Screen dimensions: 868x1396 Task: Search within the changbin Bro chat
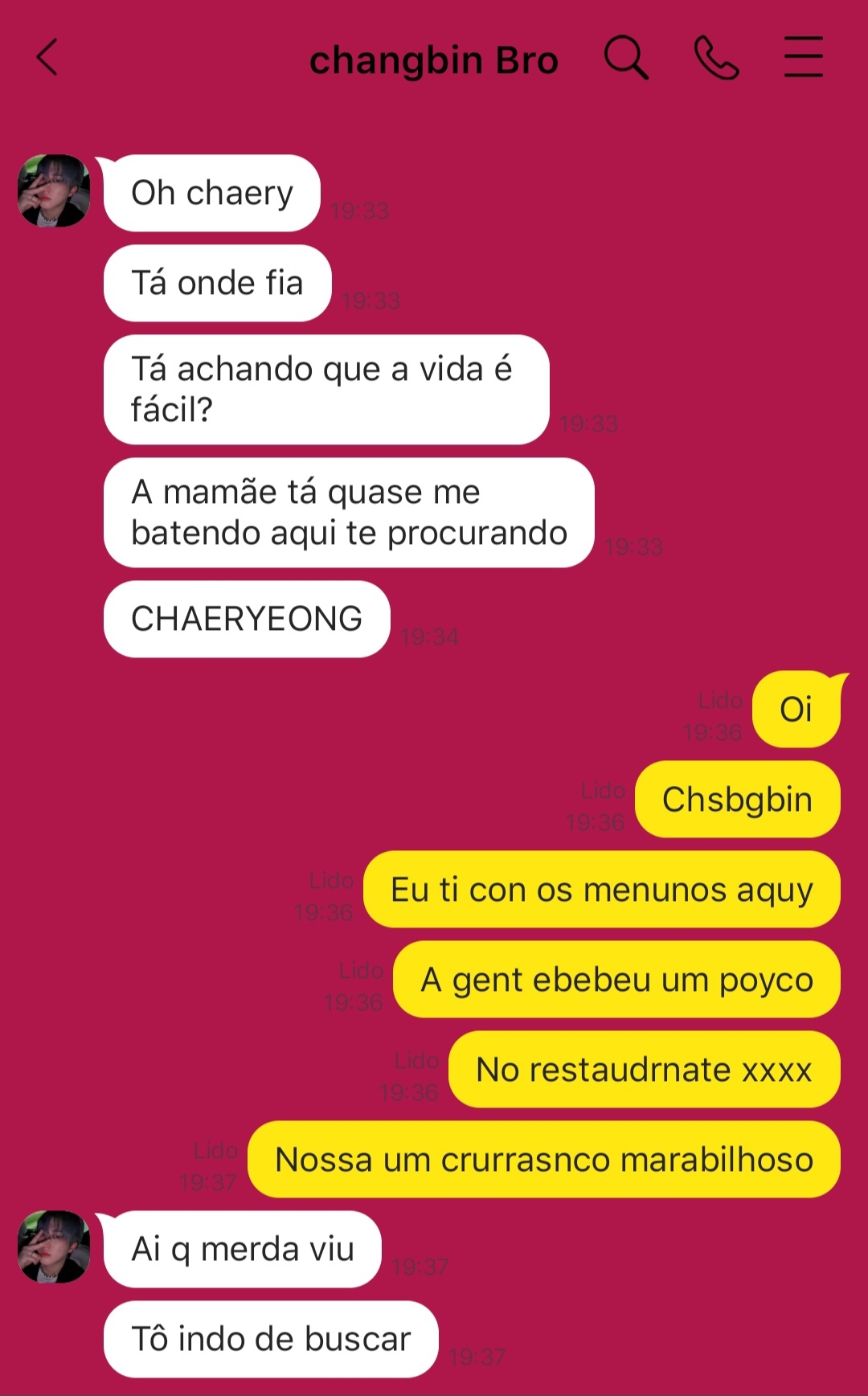coord(625,58)
